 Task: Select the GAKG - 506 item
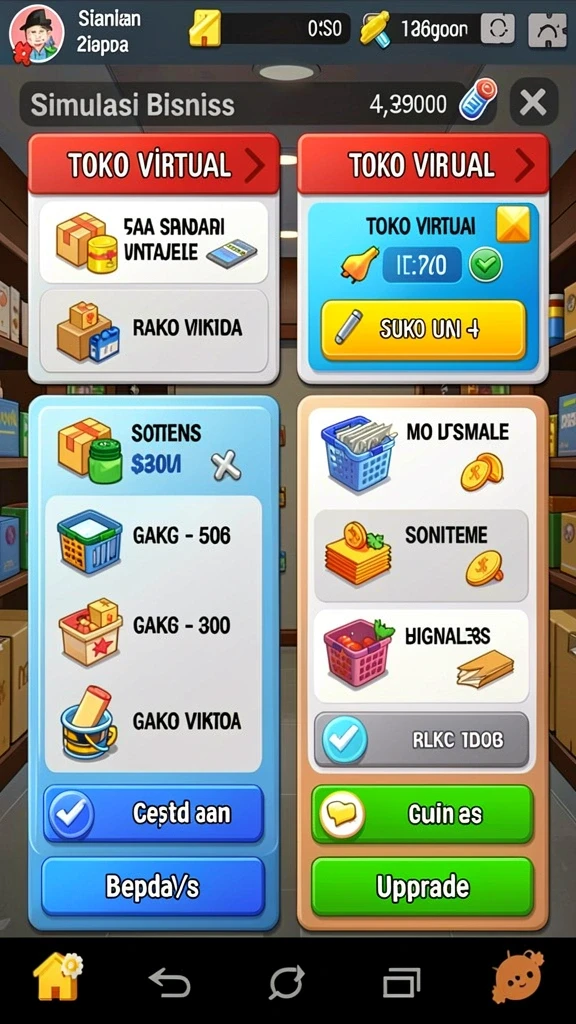coord(153,537)
